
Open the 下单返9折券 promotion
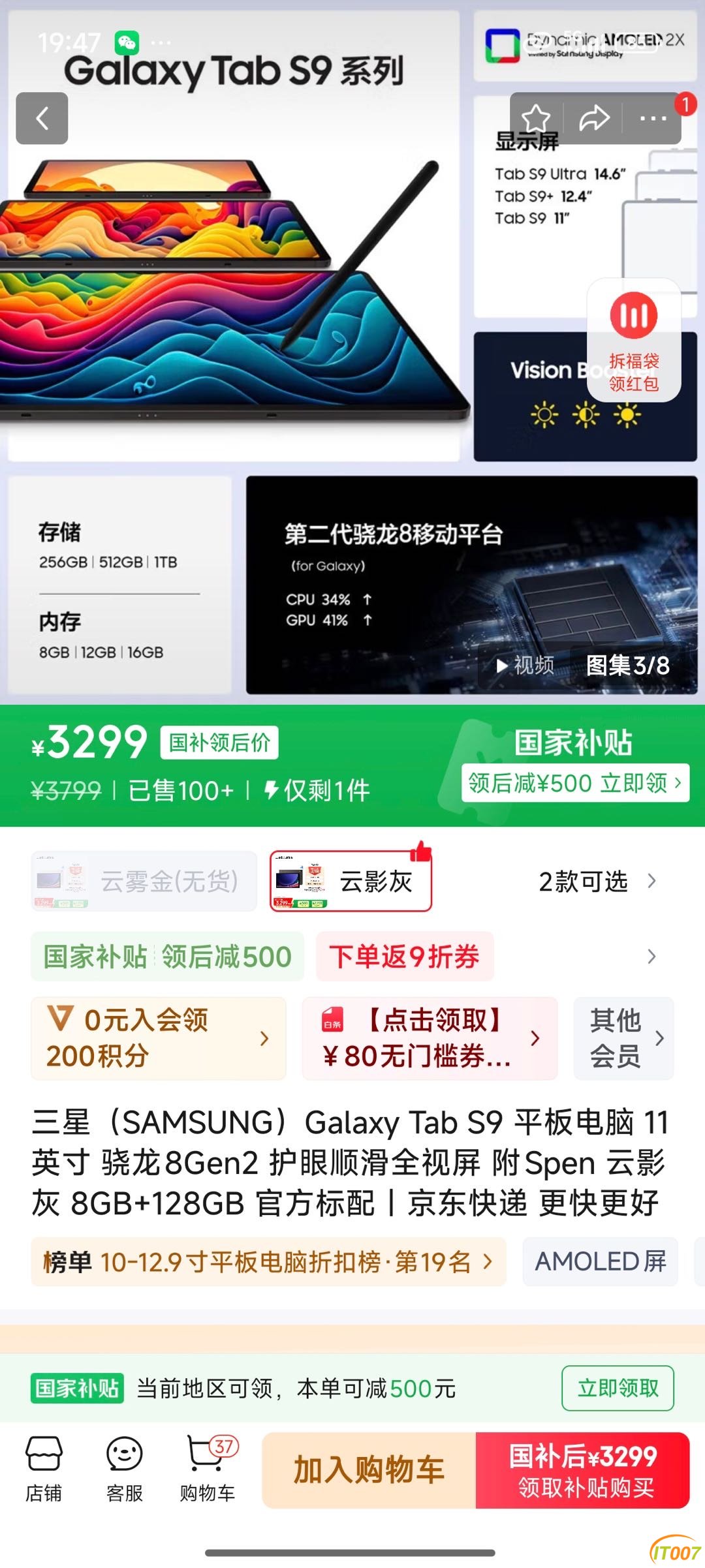coord(405,957)
